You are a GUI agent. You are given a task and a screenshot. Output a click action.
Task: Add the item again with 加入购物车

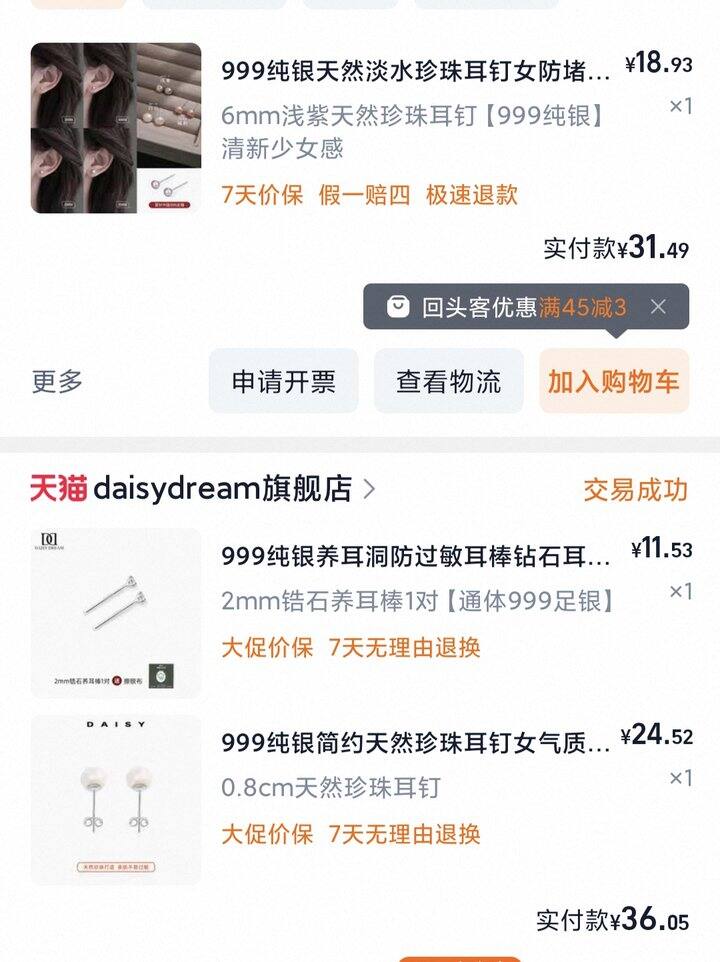click(613, 381)
